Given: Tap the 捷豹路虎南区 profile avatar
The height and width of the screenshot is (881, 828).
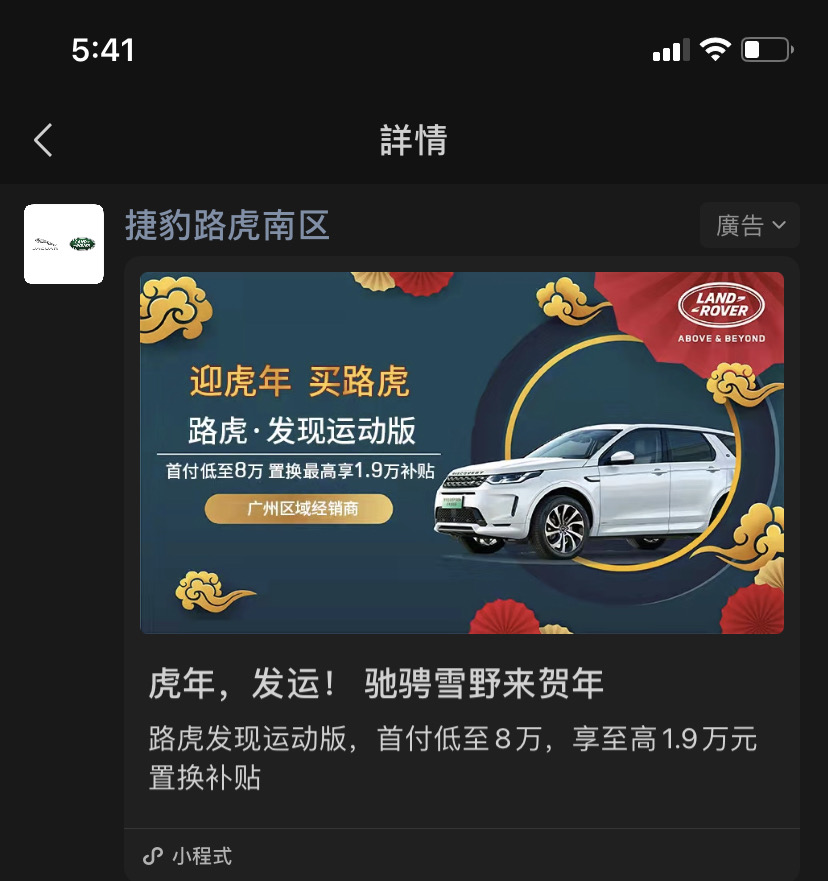Looking at the screenshot, I should click(x=64, y=243).
